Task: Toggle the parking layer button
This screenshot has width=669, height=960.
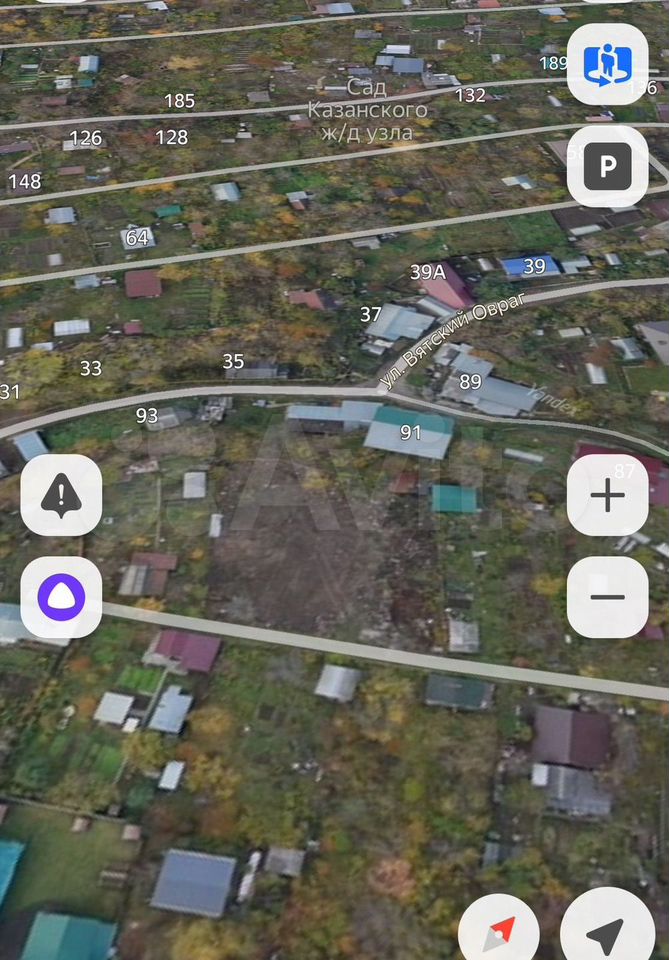Action: tap(608, 167)
